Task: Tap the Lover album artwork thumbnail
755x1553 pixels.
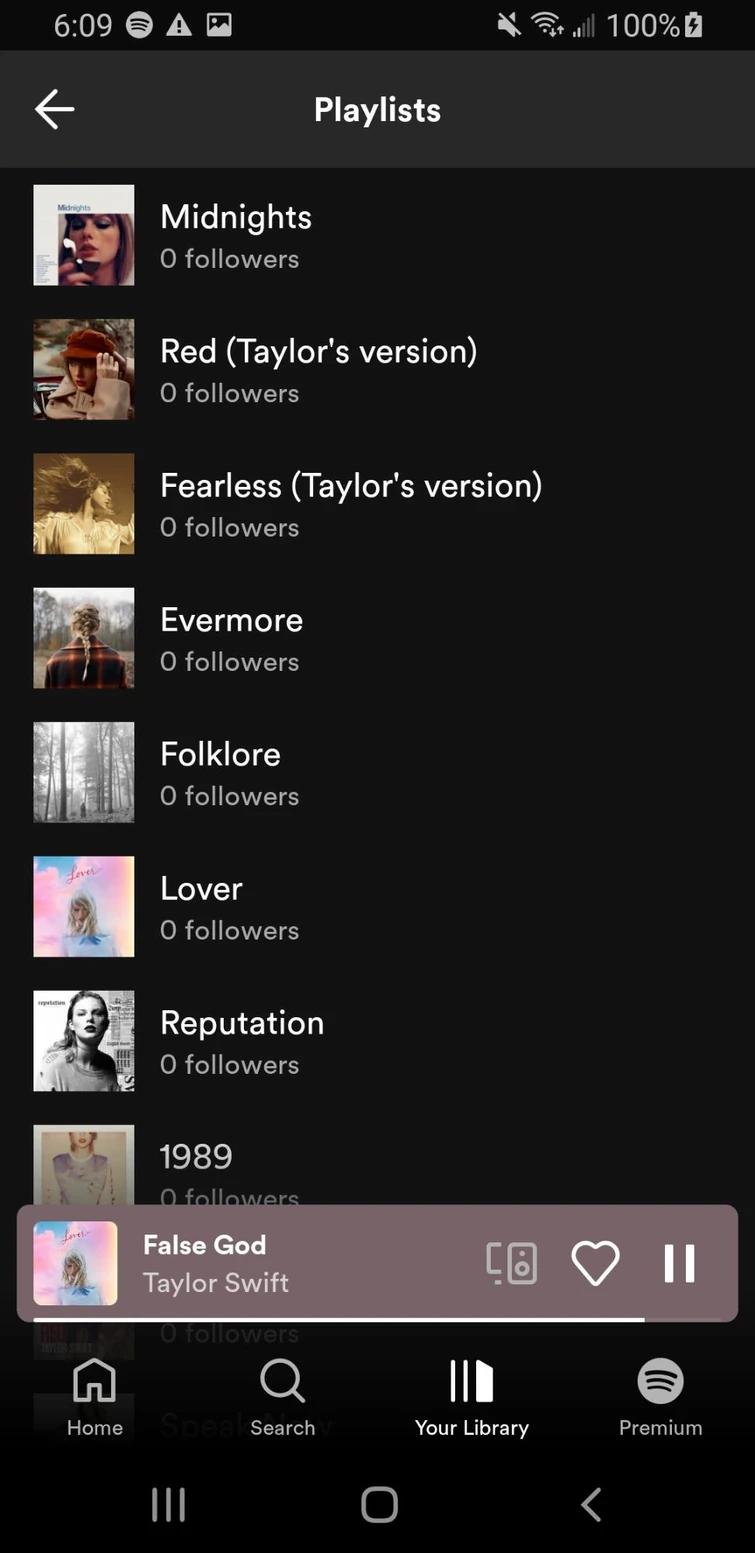Action: (x=83, y=906)
